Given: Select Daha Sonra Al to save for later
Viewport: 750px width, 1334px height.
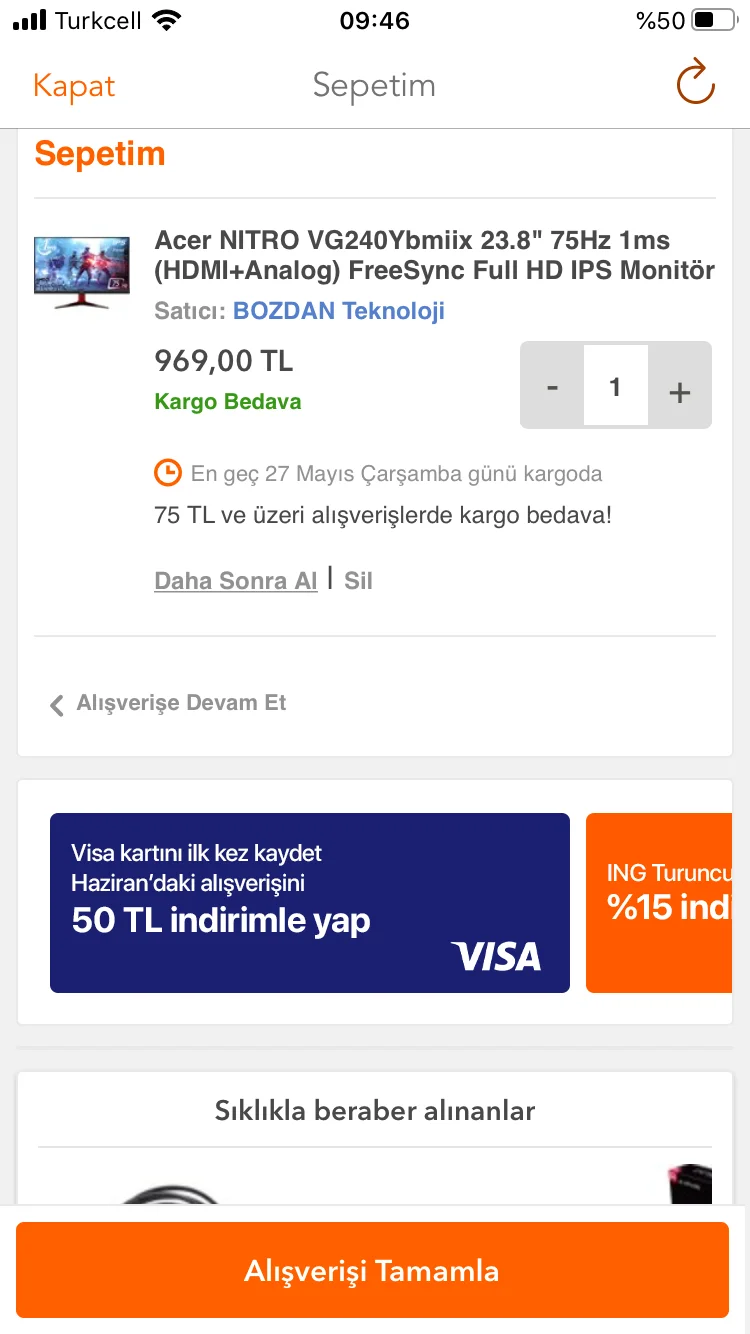Looking at the screenshot, I should [x=236, y=581].
